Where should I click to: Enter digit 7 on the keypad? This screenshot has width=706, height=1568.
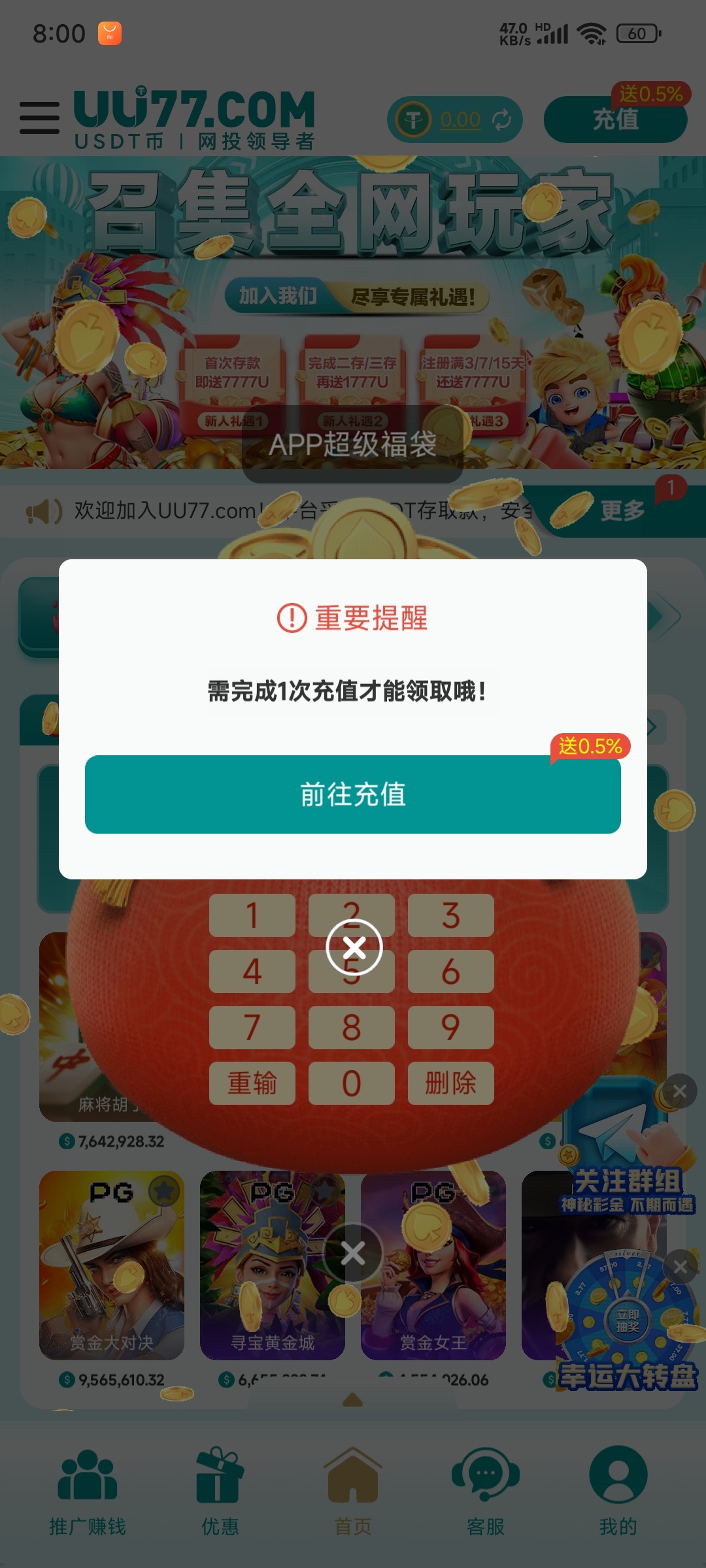click(x=252, y=1028)
